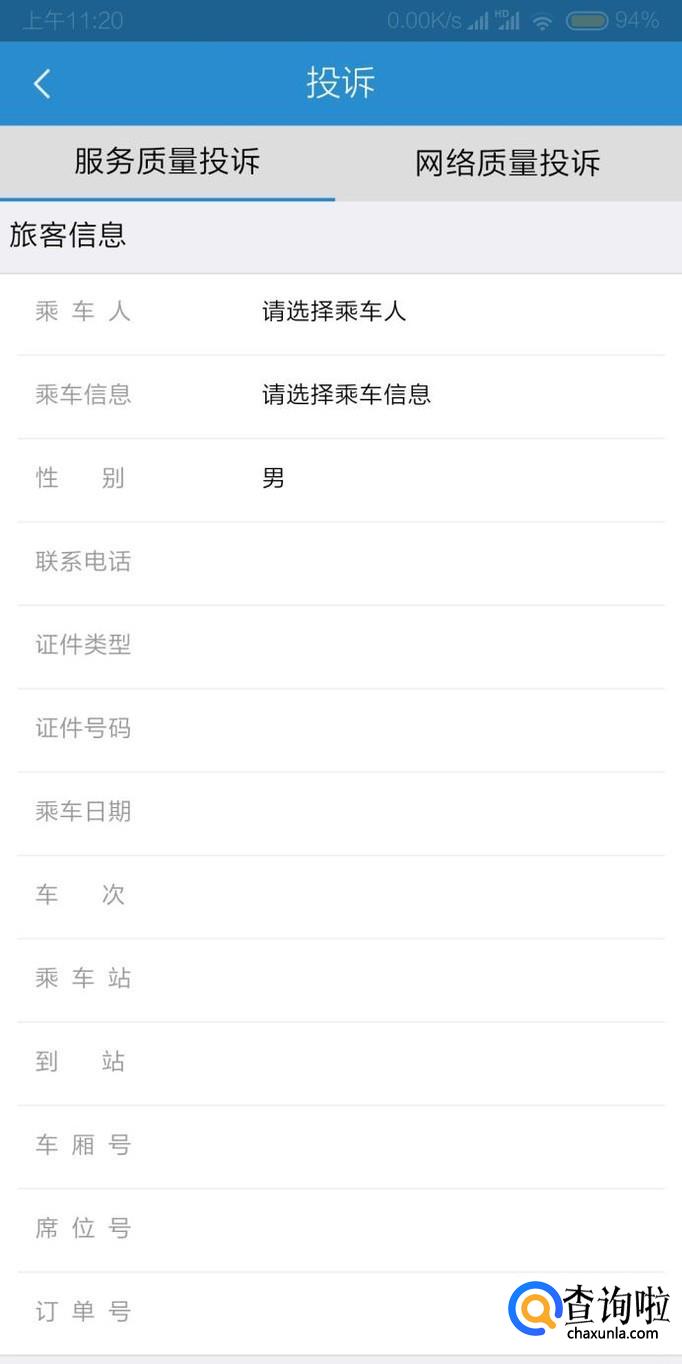Switch to the 网络质量投诉 tab

tap(508, 163)
